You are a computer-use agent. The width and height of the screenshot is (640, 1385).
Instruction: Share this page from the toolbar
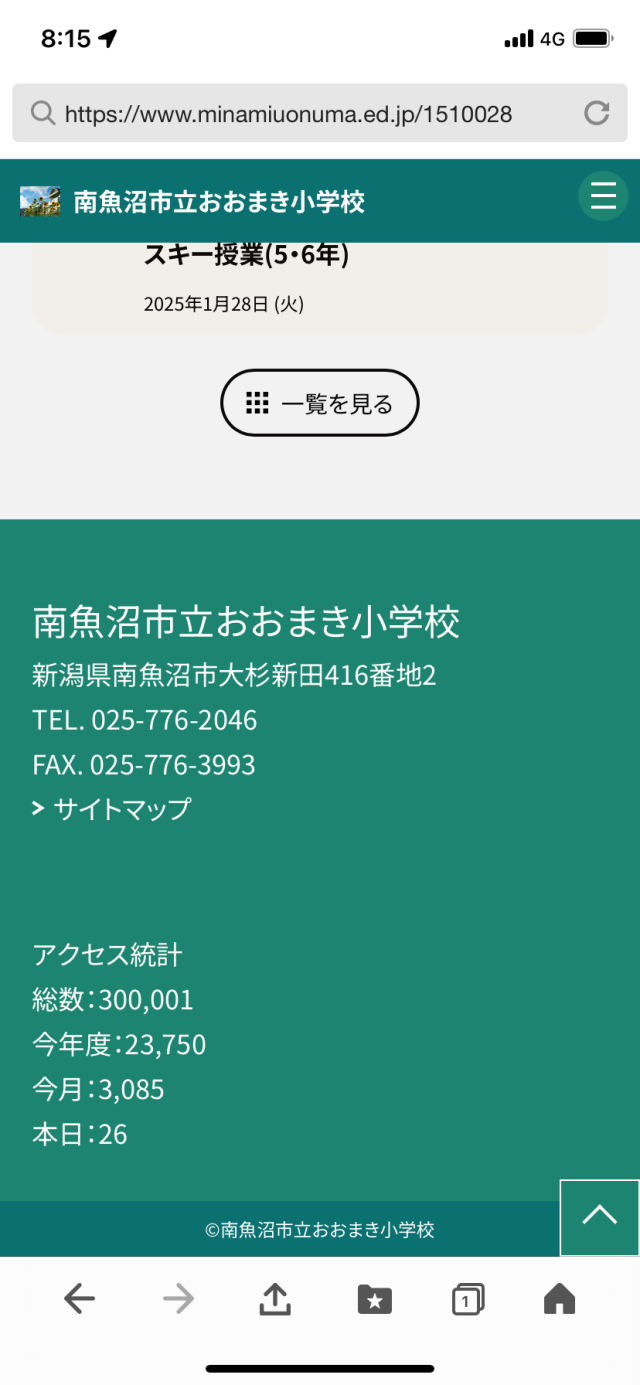(x=274, y=1299)
